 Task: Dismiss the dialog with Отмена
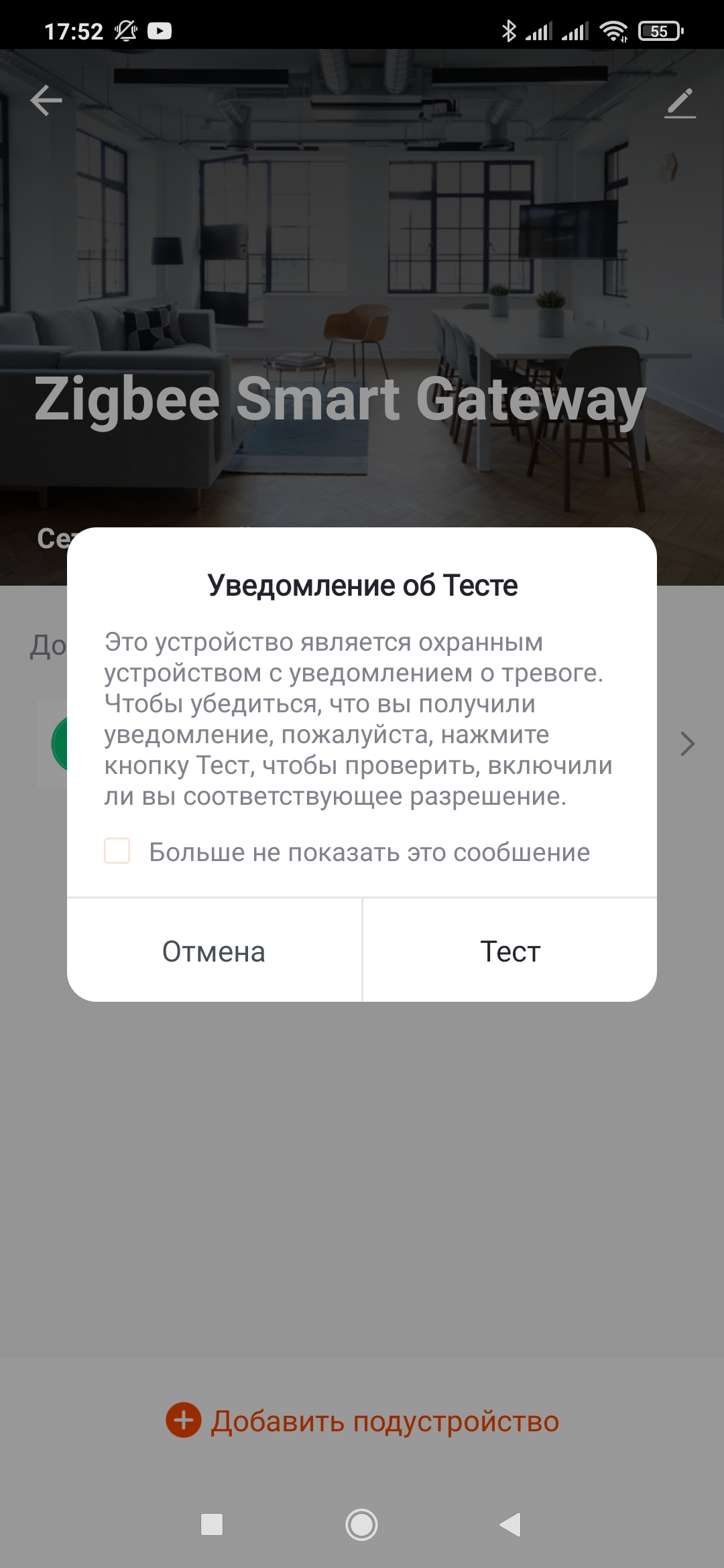pyautogui.click(x=214, y=951)
